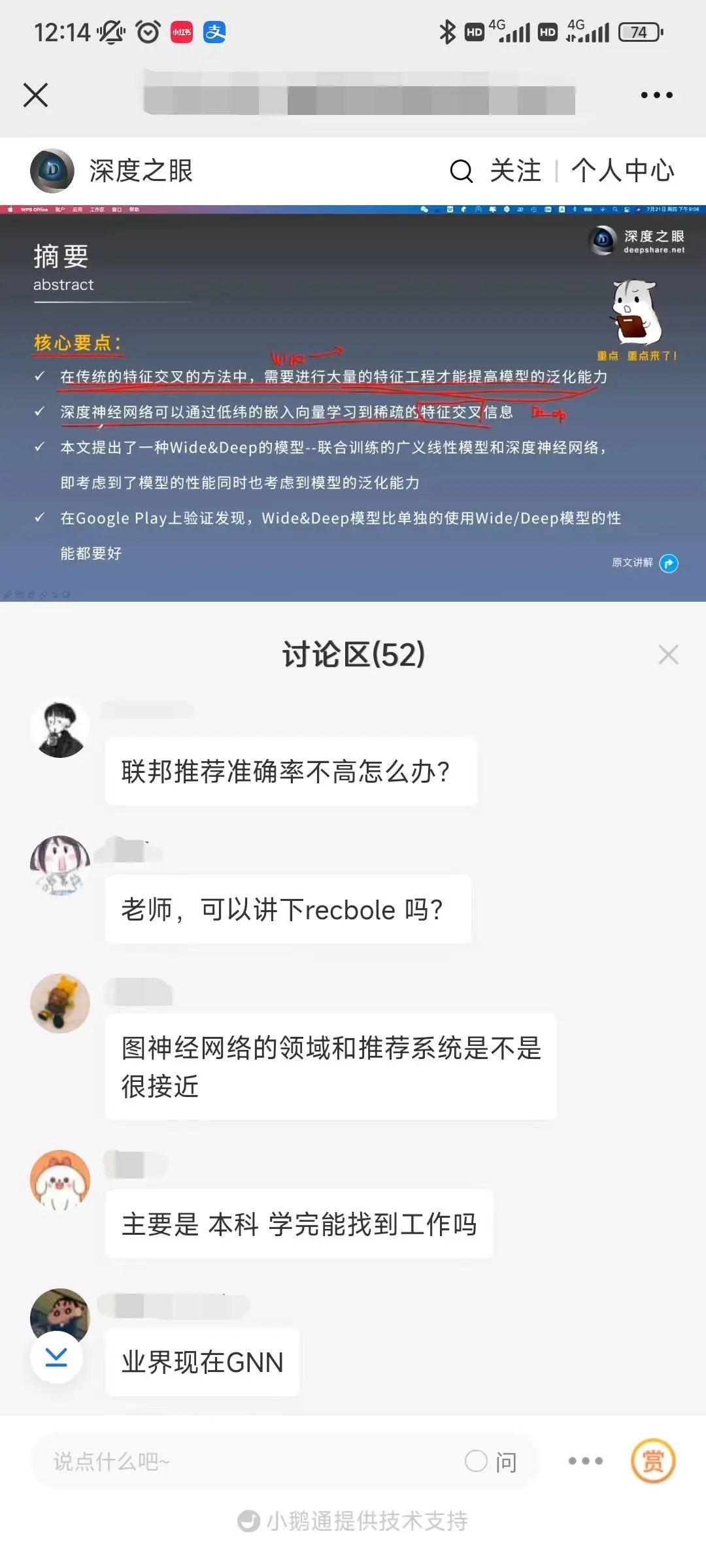Toggle the 问 question option
The image size is (706, 1568).
click(490, 1462)
